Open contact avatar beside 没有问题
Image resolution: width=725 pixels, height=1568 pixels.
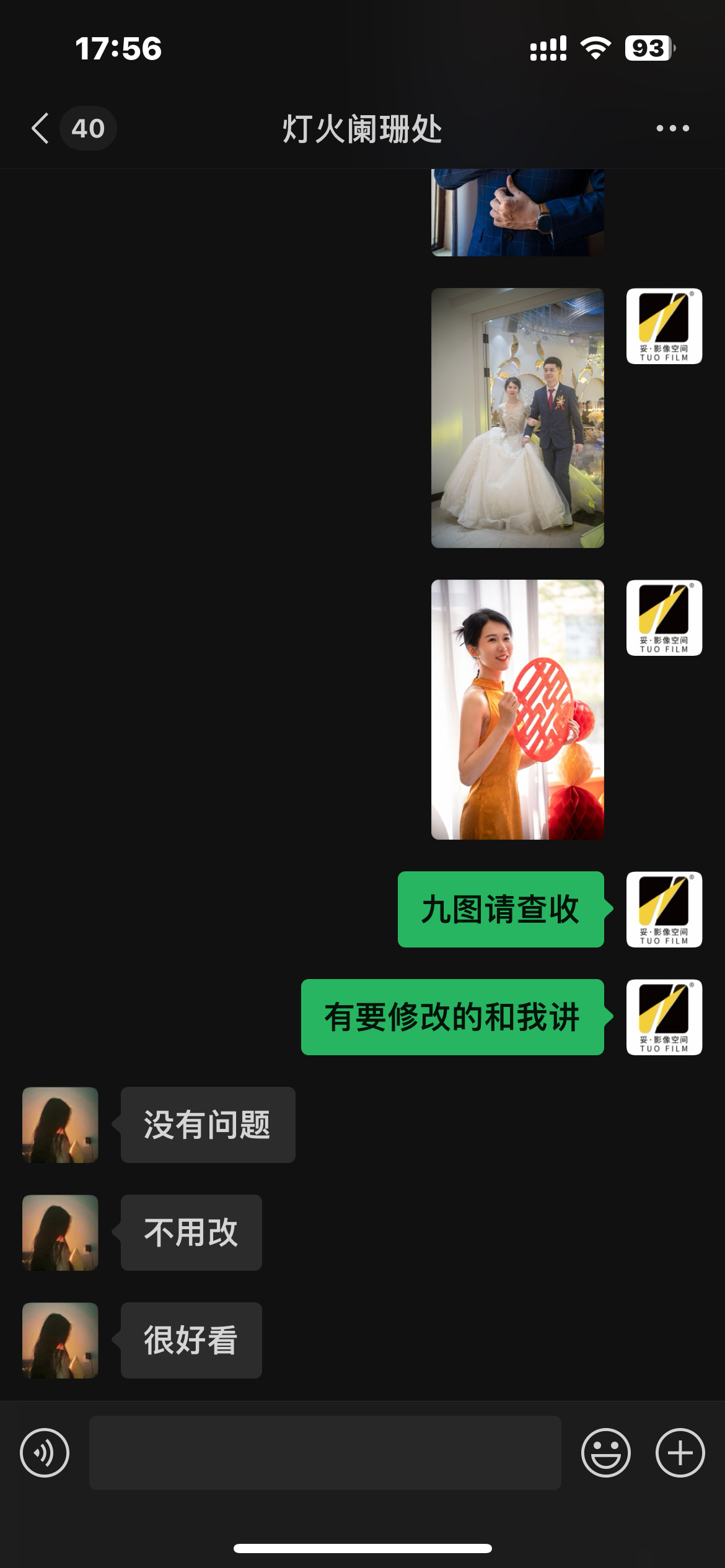60,1125
